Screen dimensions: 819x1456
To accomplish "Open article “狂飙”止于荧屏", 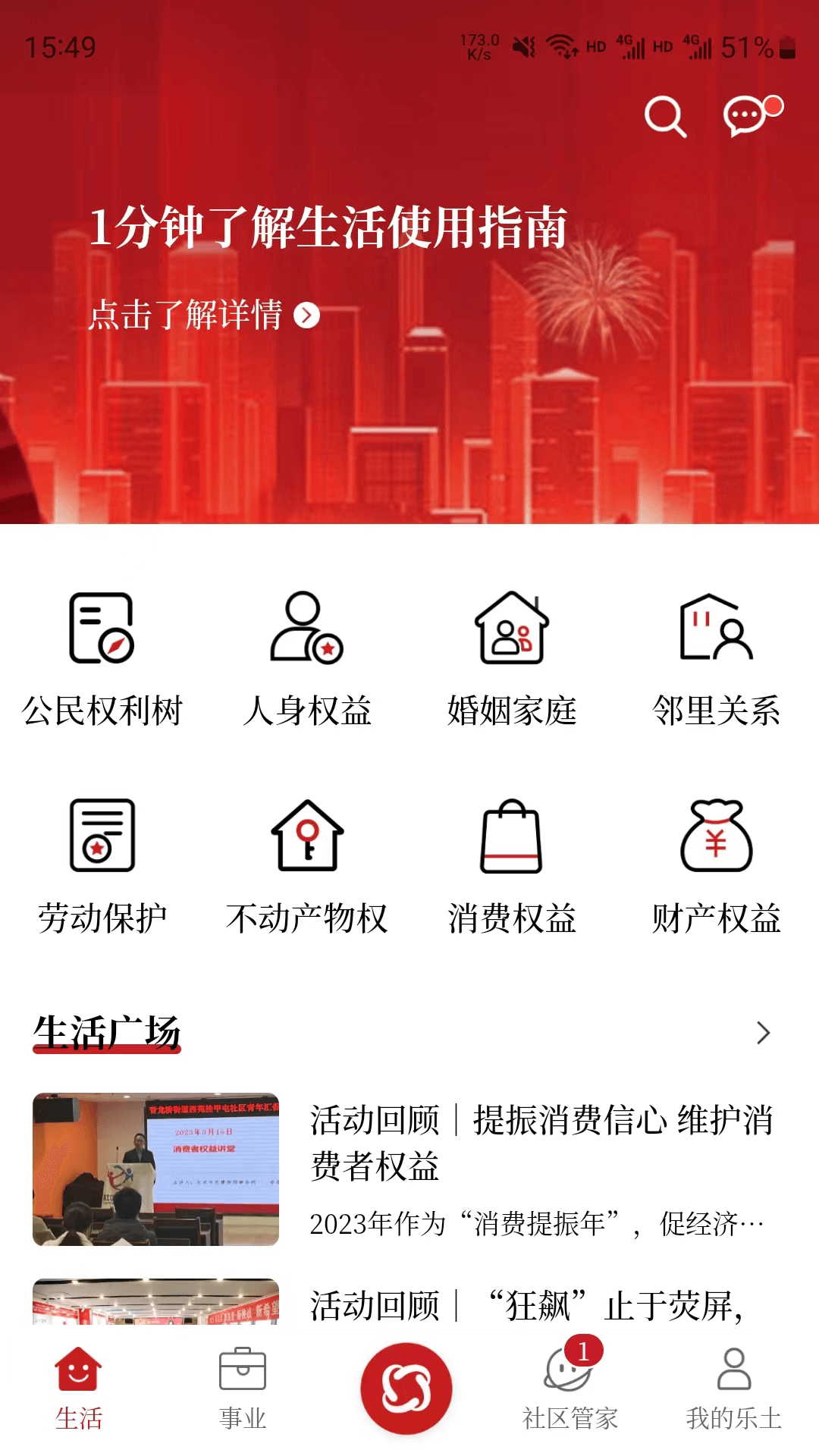I will click(x=525, y=1306).
